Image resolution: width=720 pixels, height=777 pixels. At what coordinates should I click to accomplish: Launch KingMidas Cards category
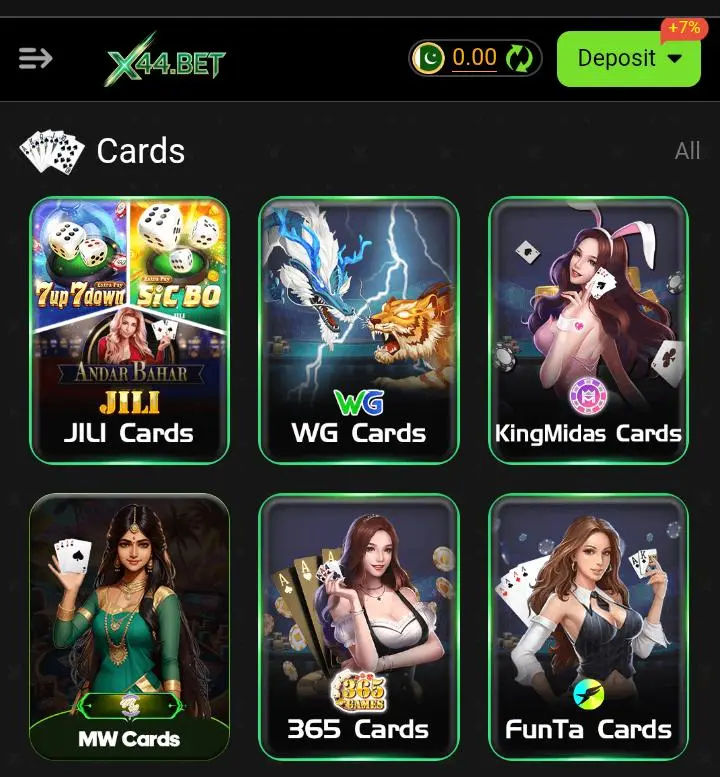point(588,331)
